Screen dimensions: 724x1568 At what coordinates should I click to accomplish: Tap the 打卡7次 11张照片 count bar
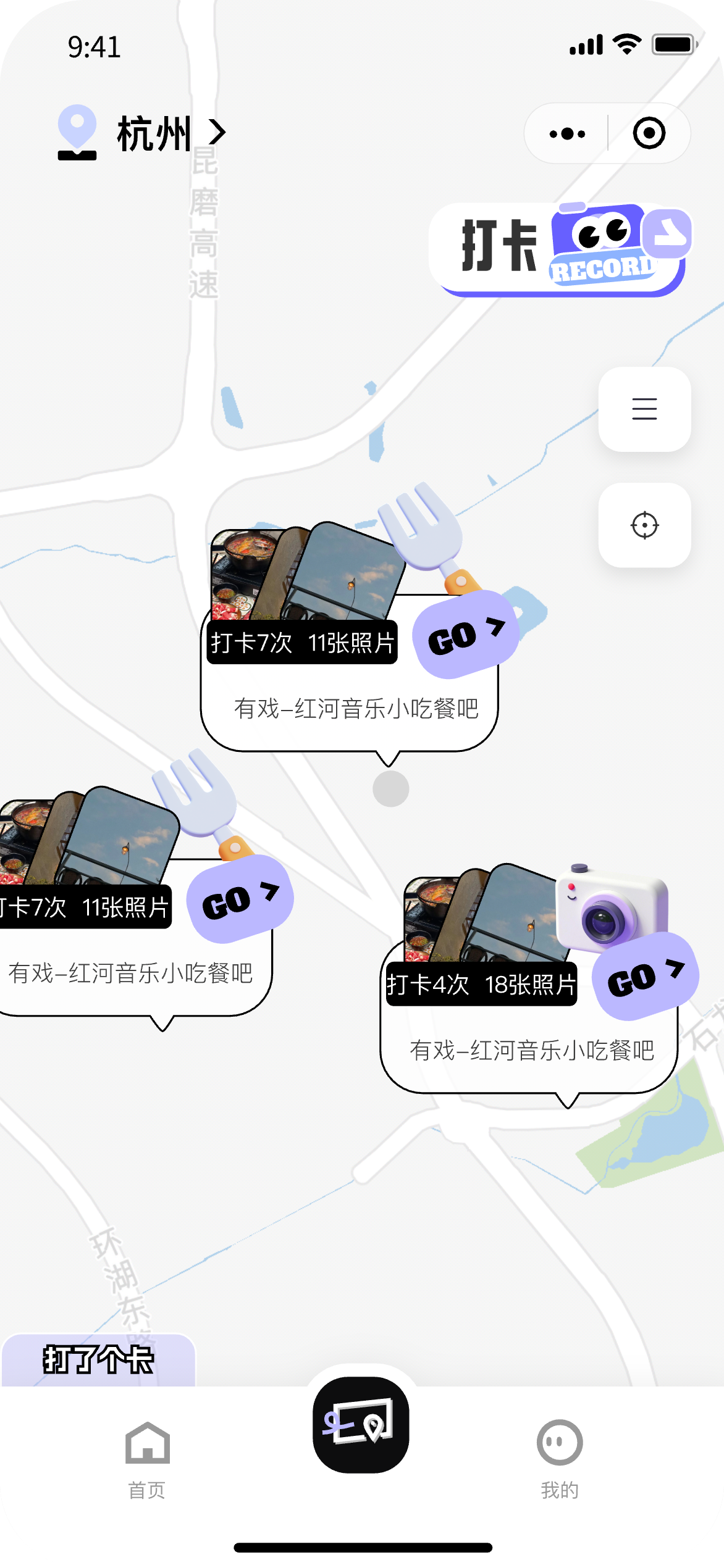tap(303, 642)
